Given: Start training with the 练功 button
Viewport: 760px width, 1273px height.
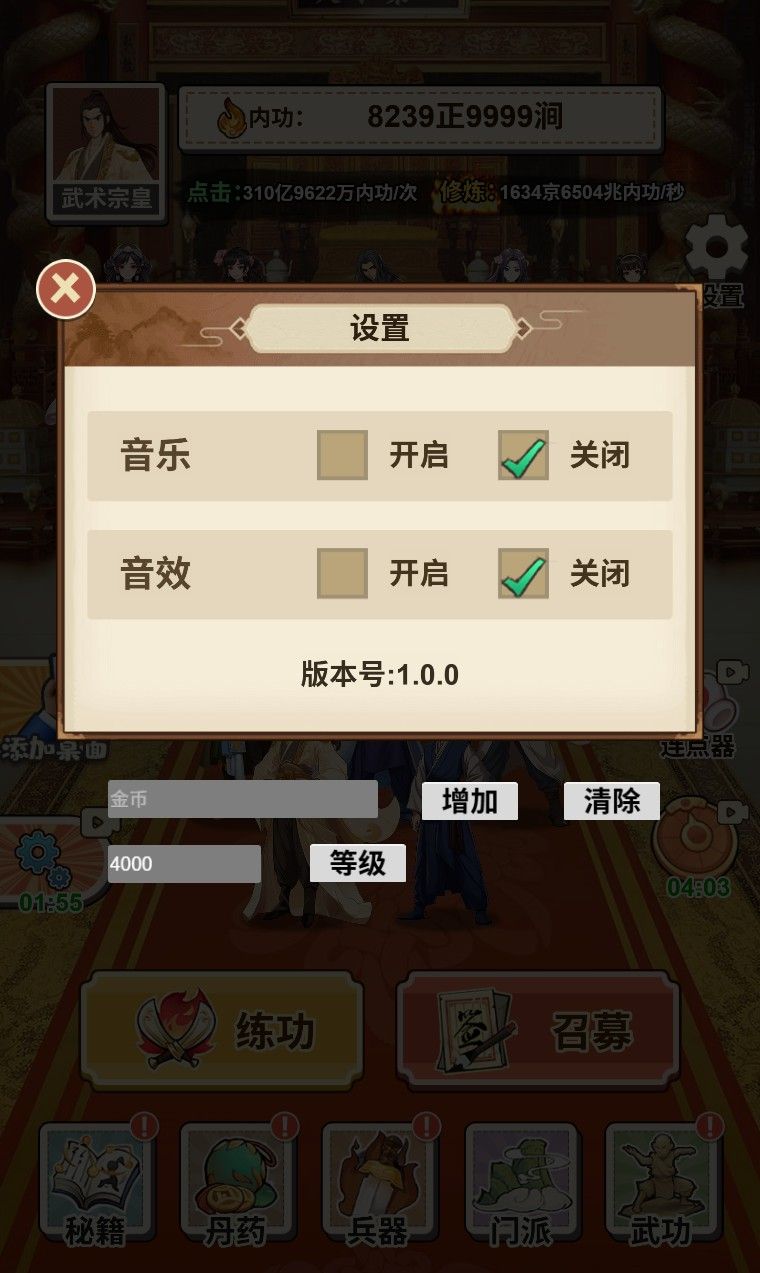Looking at the screenshot, I should point(221,1031).
